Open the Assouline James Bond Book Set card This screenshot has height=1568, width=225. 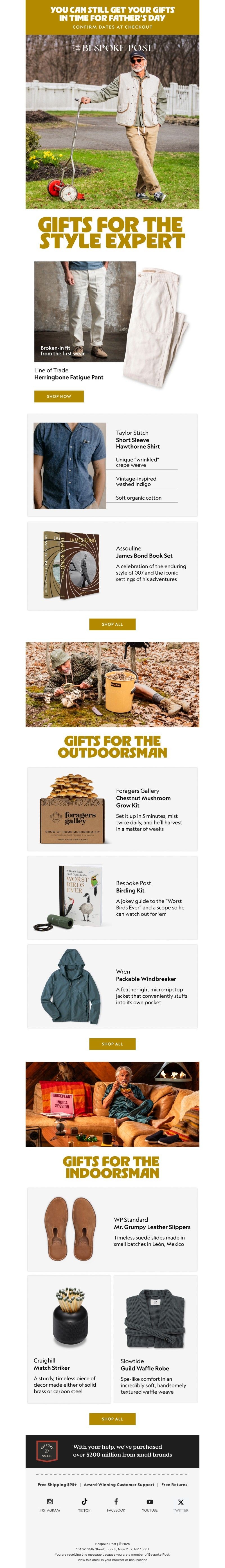click(112, 566)
